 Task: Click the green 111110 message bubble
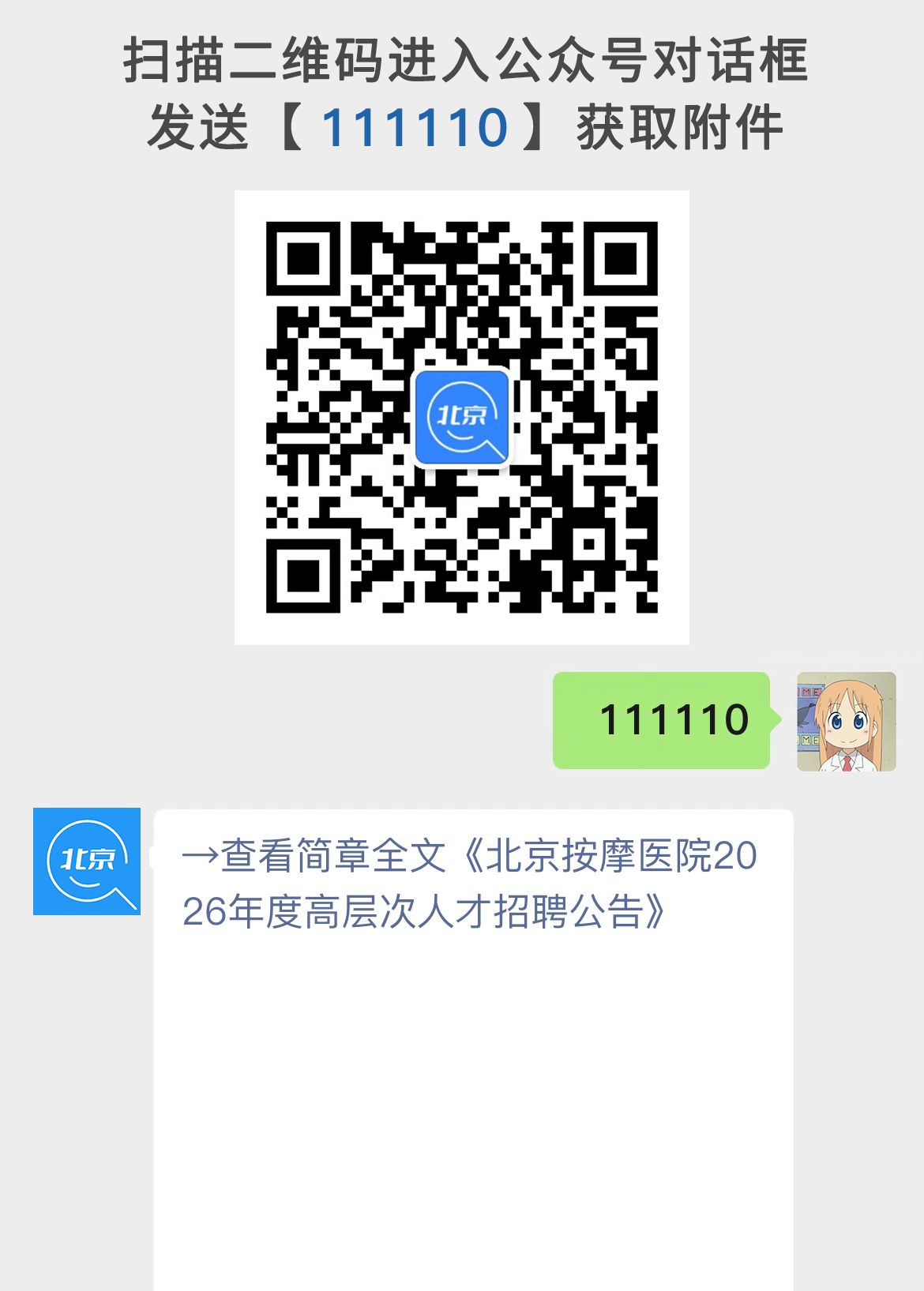click(x=662, y=721)
